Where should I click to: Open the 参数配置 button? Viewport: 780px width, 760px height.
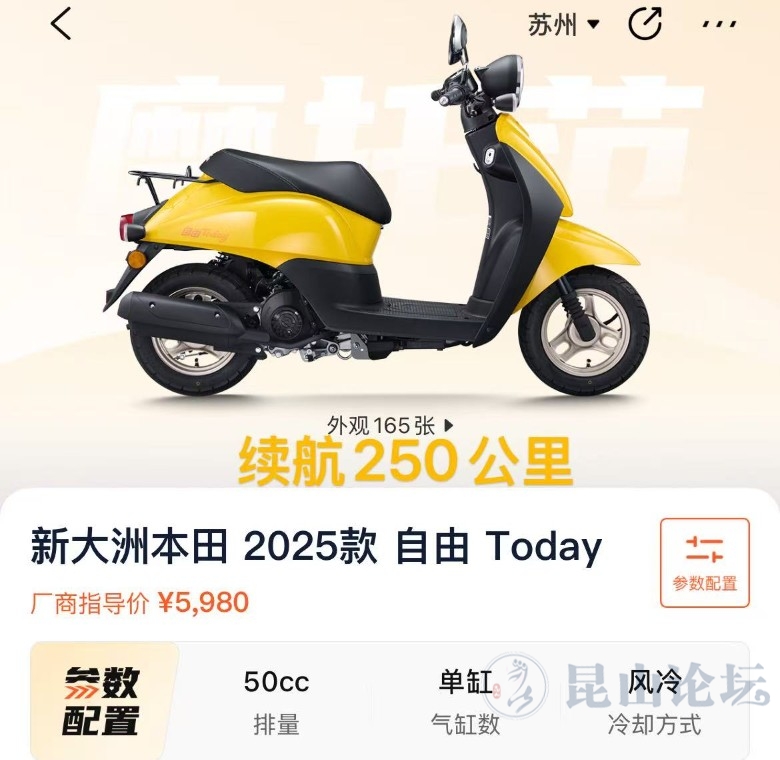pyautogui.click(x=704, y=562)
